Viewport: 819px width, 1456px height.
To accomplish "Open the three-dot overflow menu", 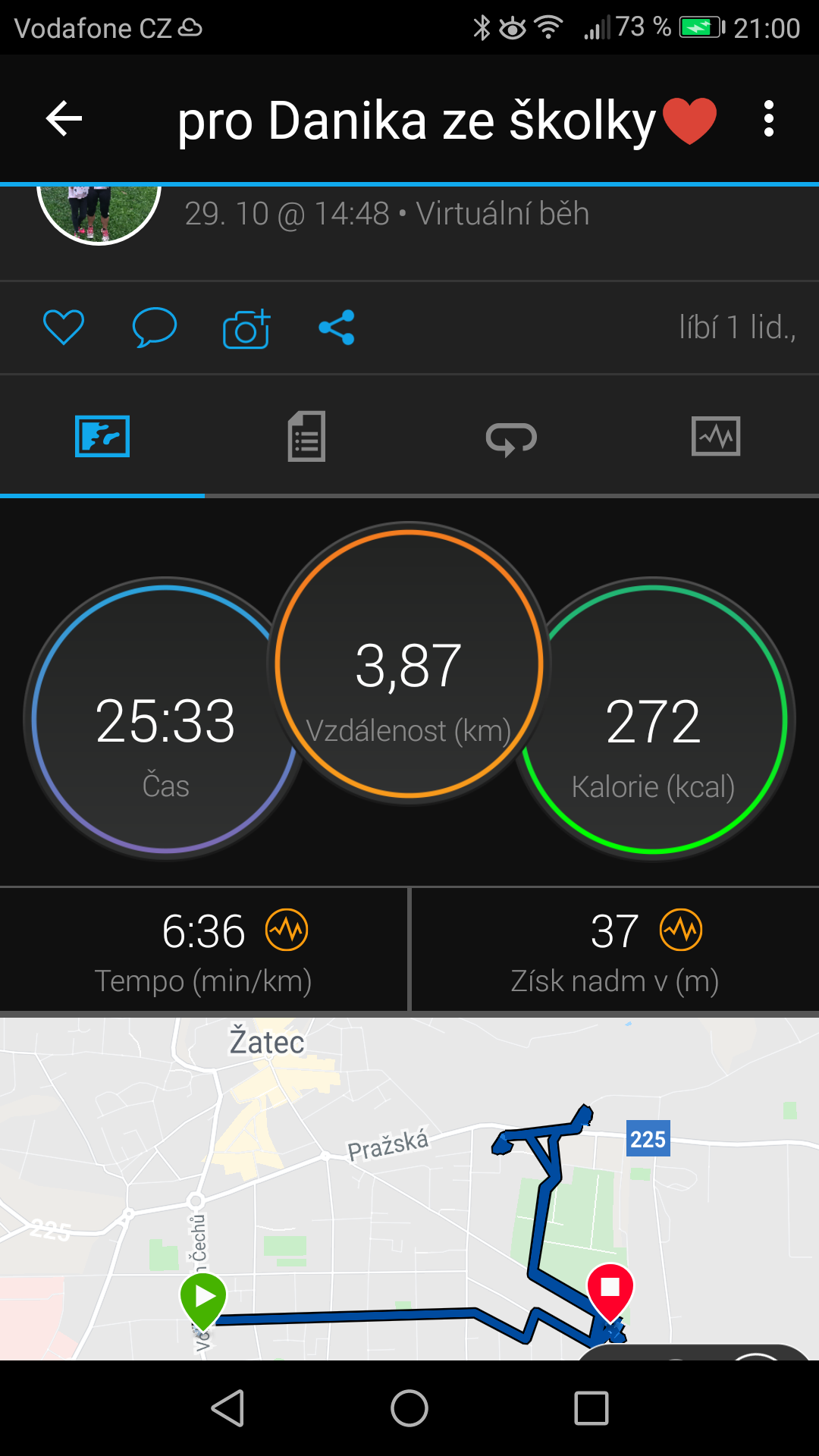I will [x=769, y=119].
